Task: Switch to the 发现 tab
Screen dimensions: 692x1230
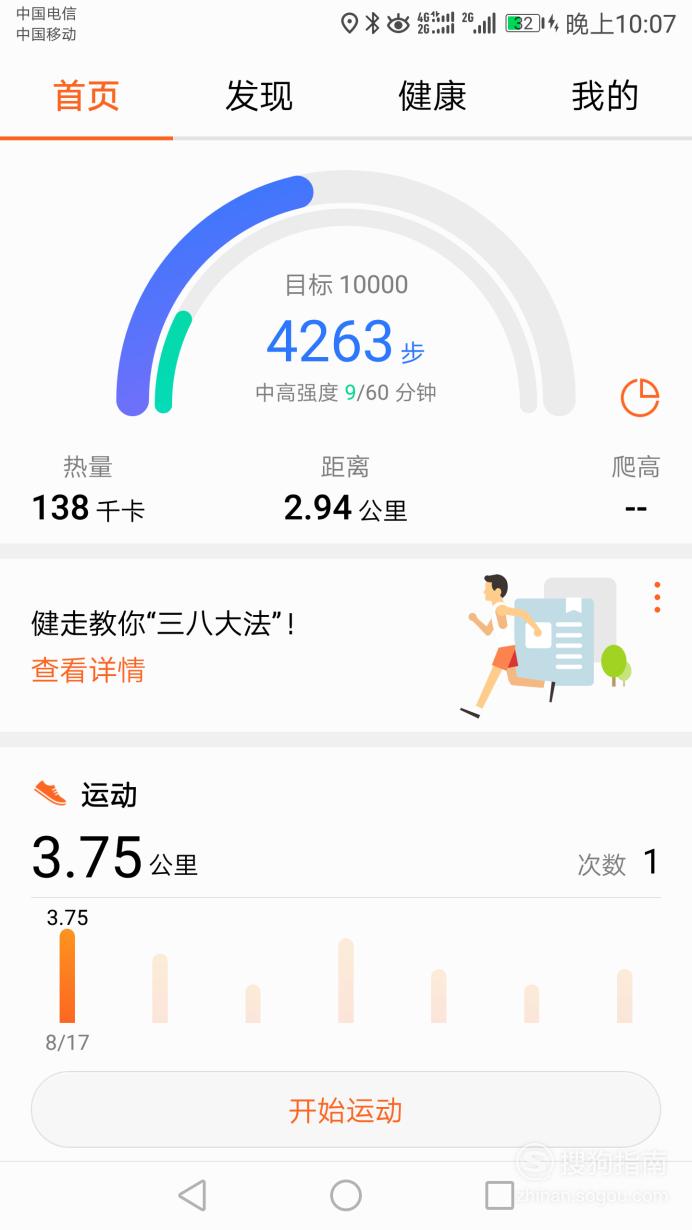Action: (x=259, y=96)
